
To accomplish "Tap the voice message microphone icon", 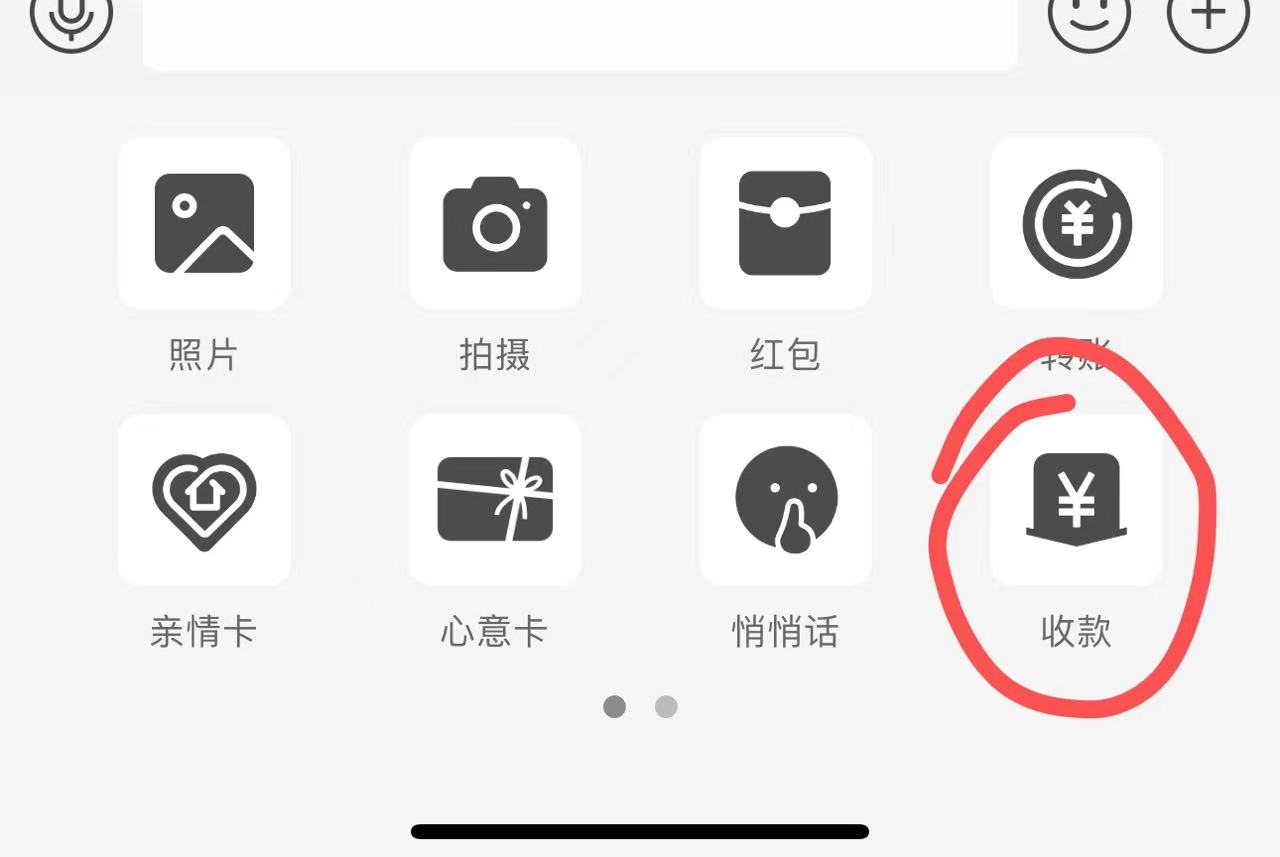I will [71, 17].
